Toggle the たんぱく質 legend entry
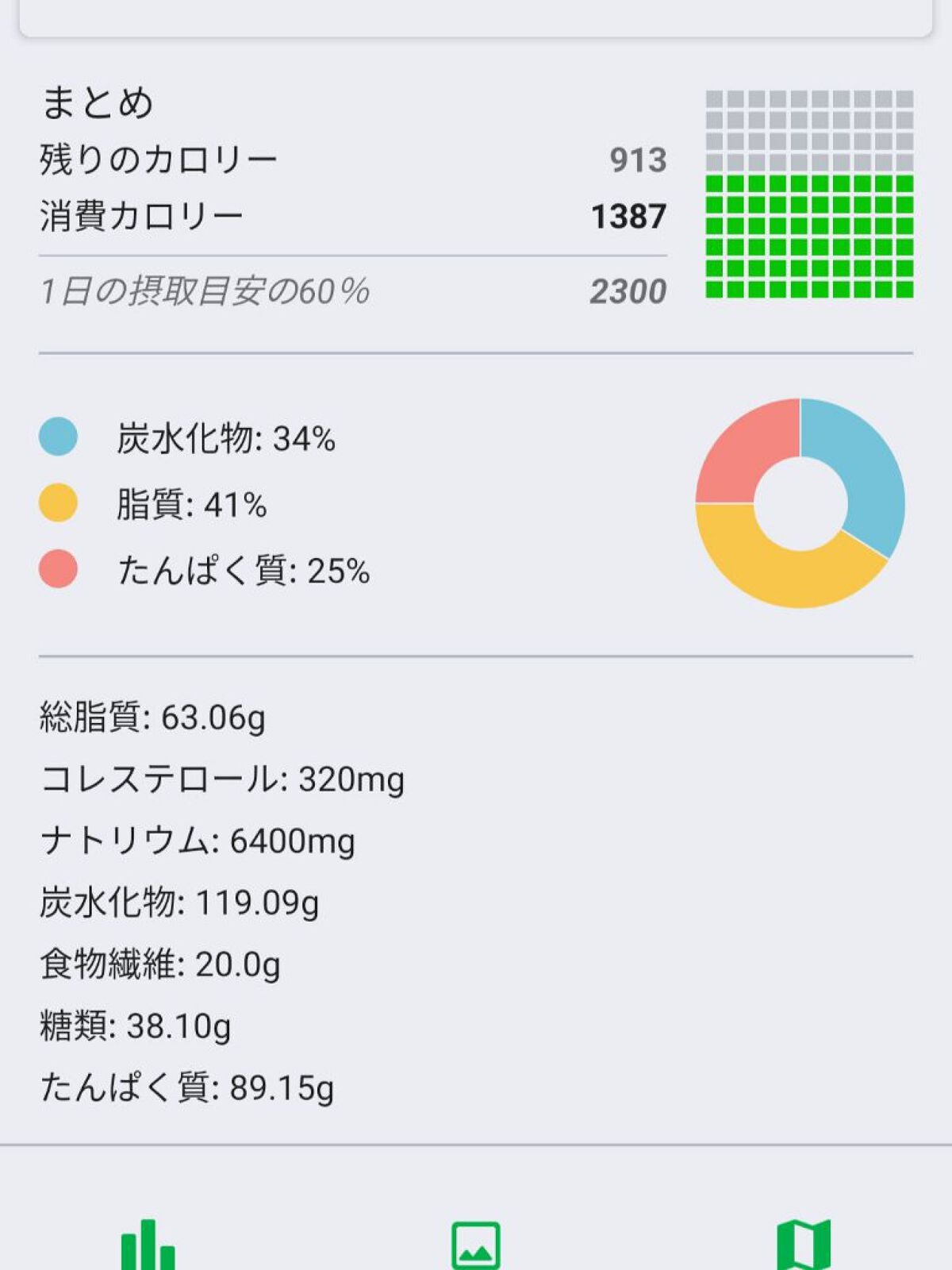Image resolution: width=952 pixels, height=1270 pixels. 222,568
